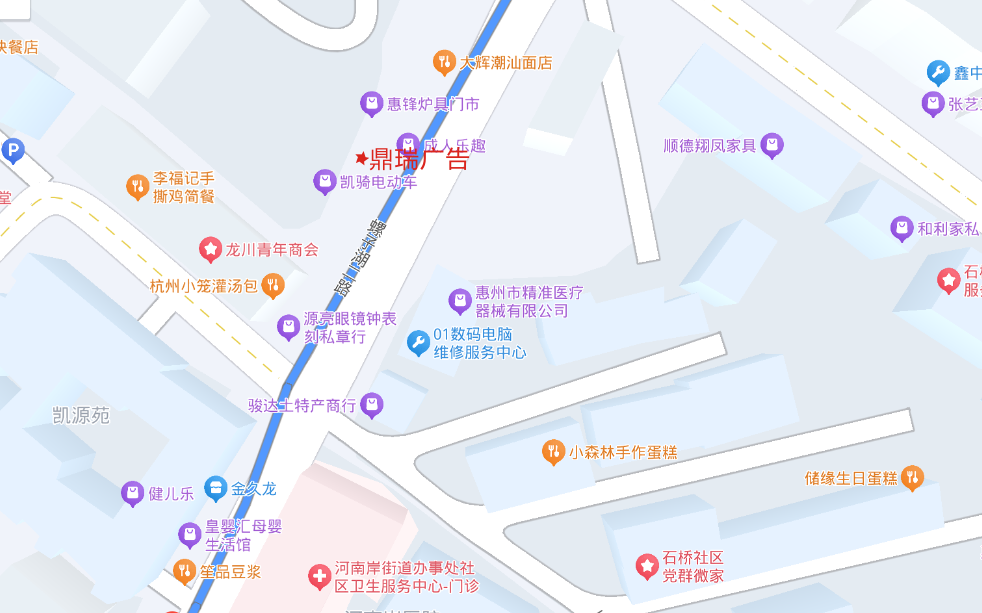The height and width of the screenshot is (613, 982).
Task: Open 01数码电脑维修服务中心 marker
Action: coord(418,344)
